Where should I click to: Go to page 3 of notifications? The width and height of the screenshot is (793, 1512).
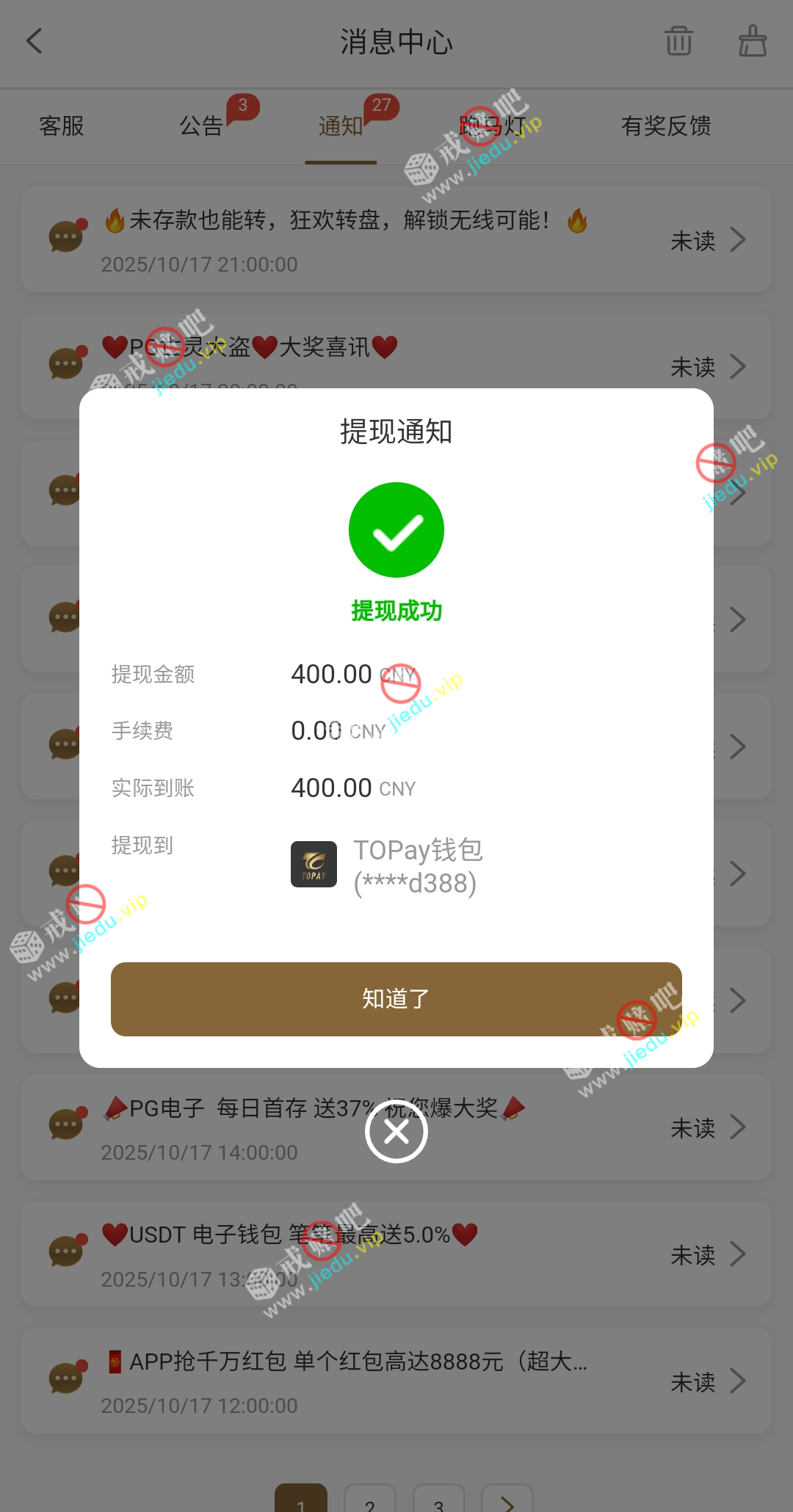point(438,1501)
